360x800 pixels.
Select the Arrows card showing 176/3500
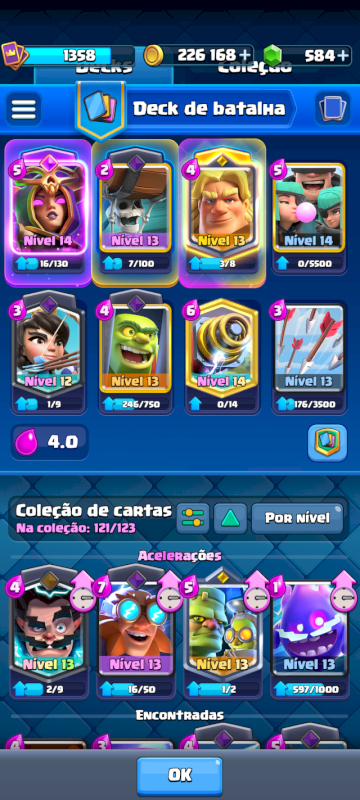pos(309,356)
